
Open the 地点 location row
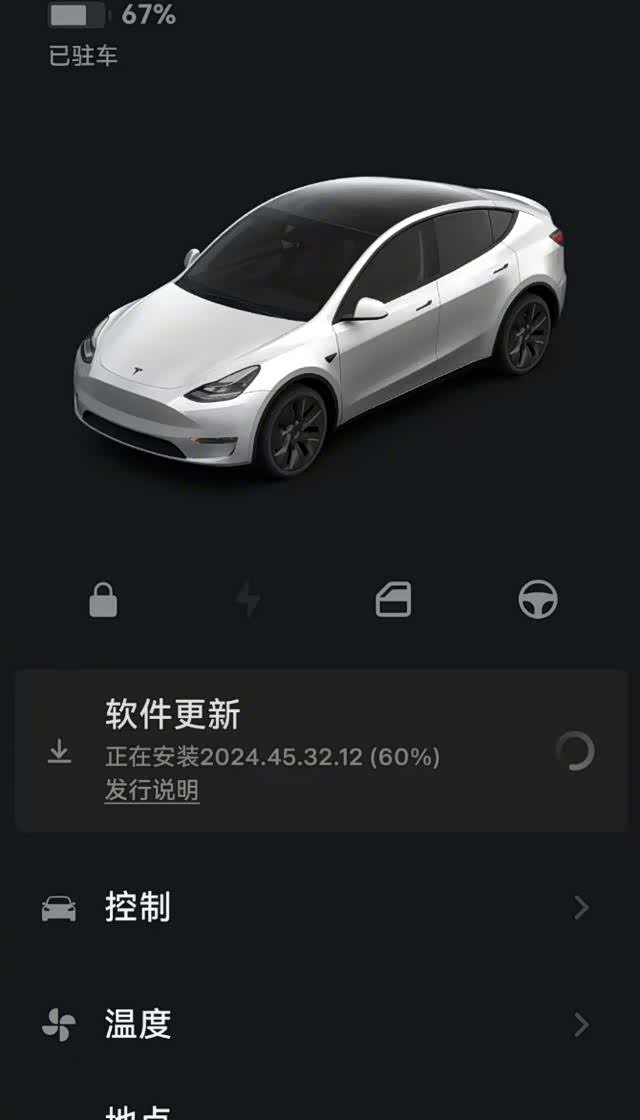pos(138,1108)
